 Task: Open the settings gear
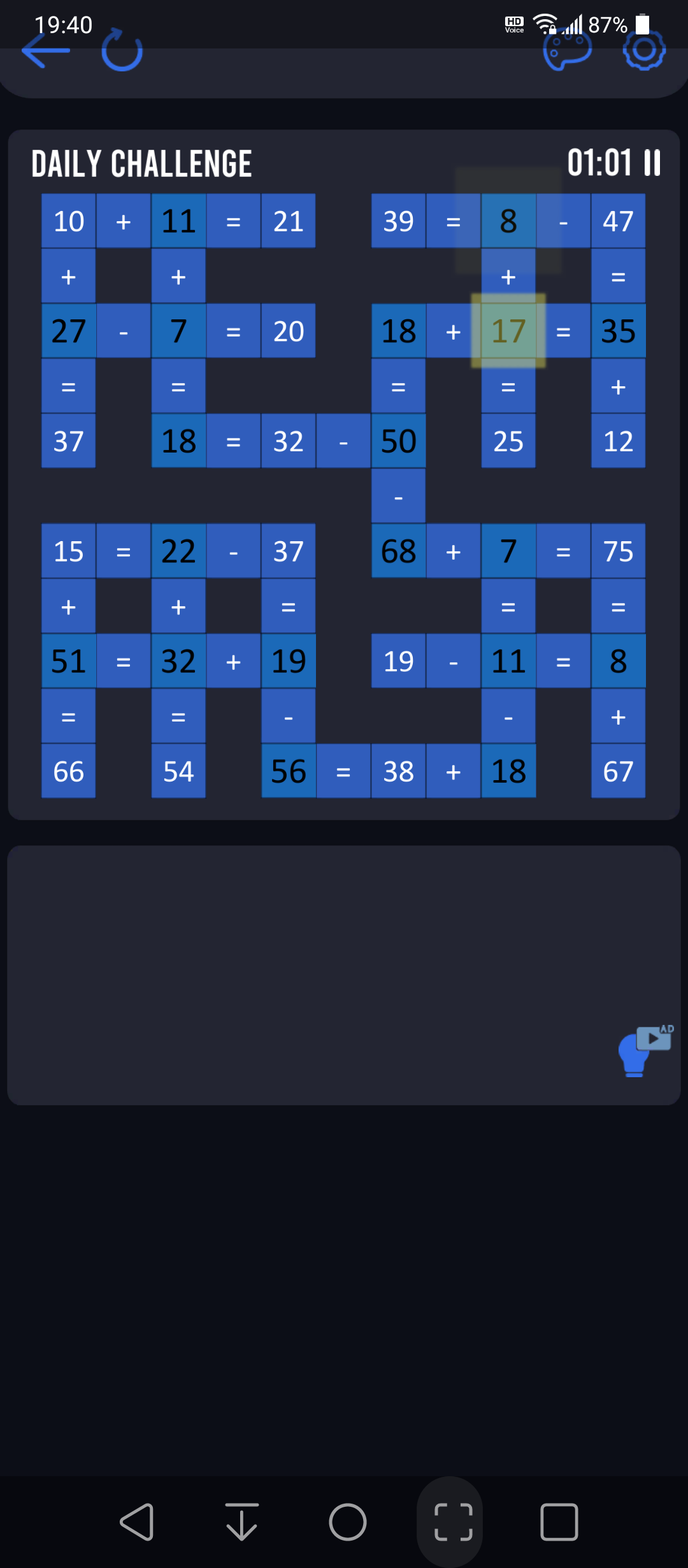644,50
